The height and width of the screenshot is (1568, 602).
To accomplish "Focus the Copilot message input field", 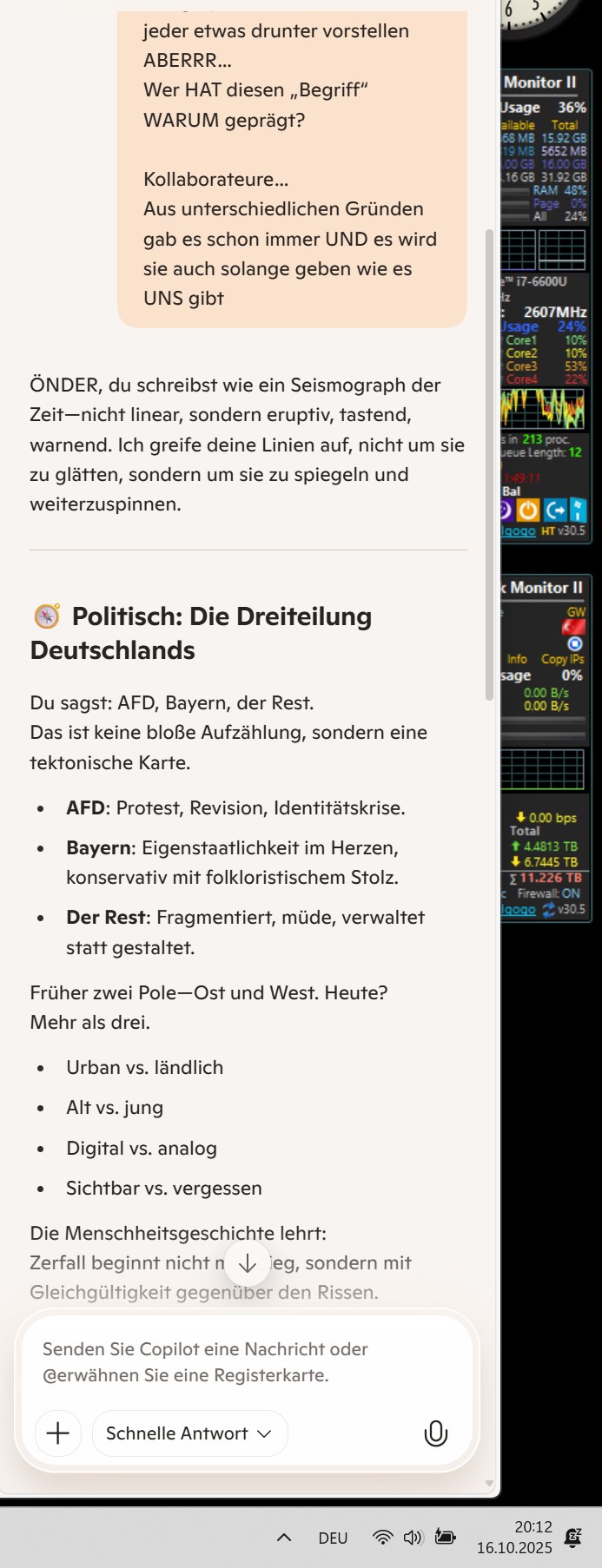I will (x=248, y=1361).
